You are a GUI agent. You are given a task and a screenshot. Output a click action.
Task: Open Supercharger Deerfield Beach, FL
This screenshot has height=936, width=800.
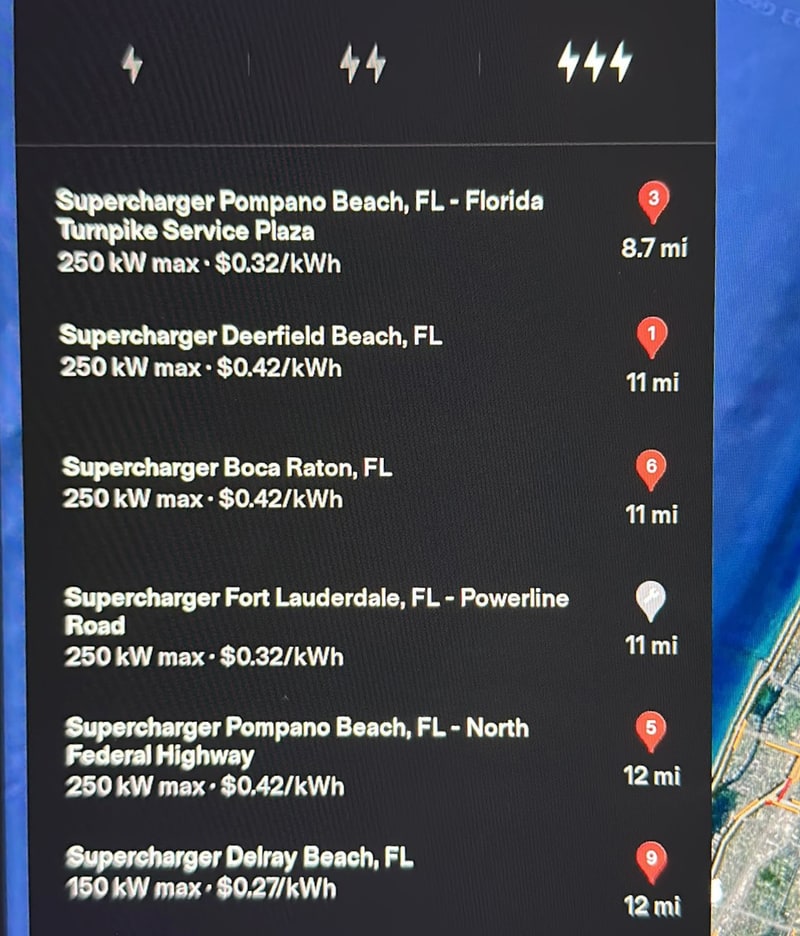pyautogui.click(x=250, y=351)
